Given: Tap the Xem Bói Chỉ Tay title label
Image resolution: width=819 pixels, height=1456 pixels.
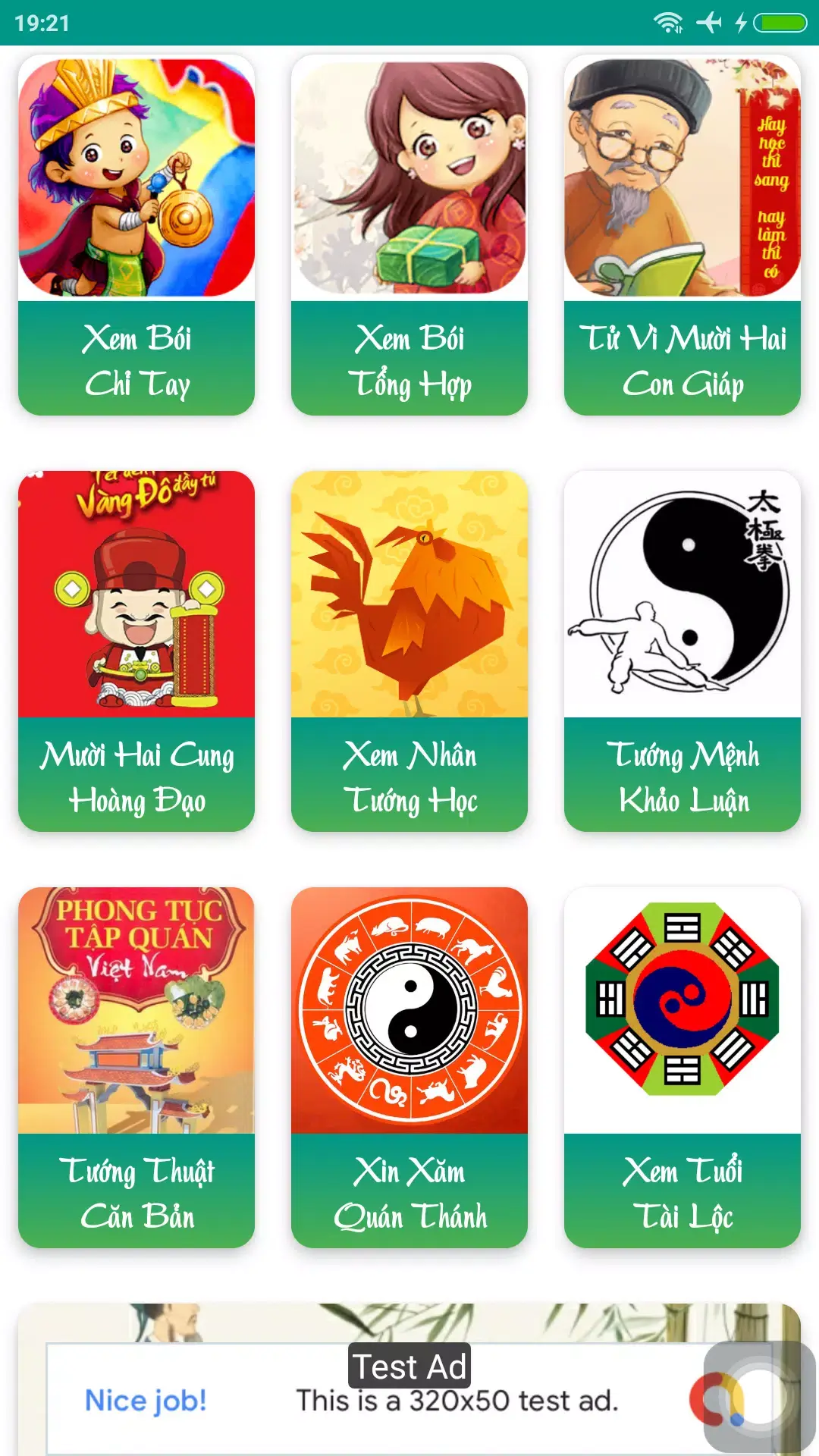Looking at the screenshot, I should click(x=135, y=362).
